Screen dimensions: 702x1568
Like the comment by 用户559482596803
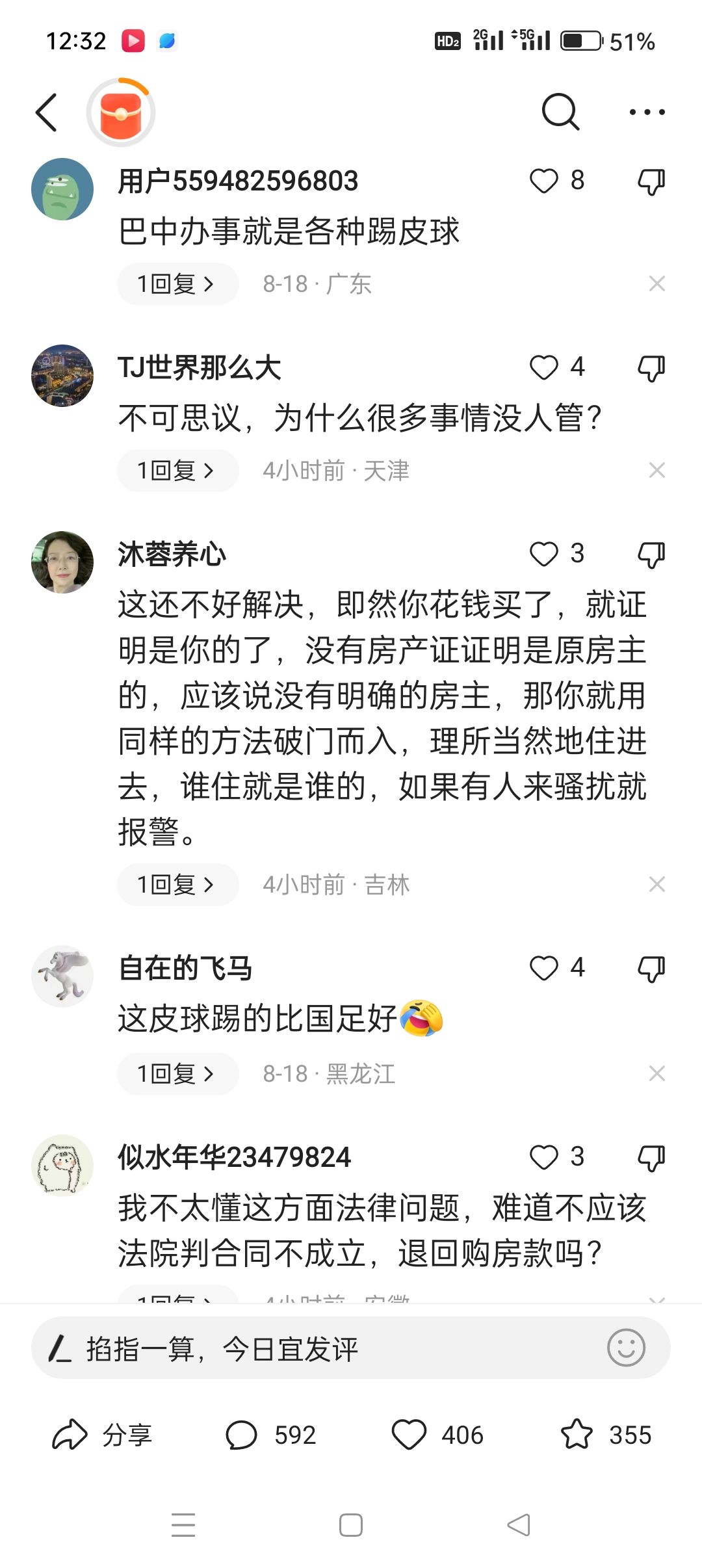pos(544,181)
